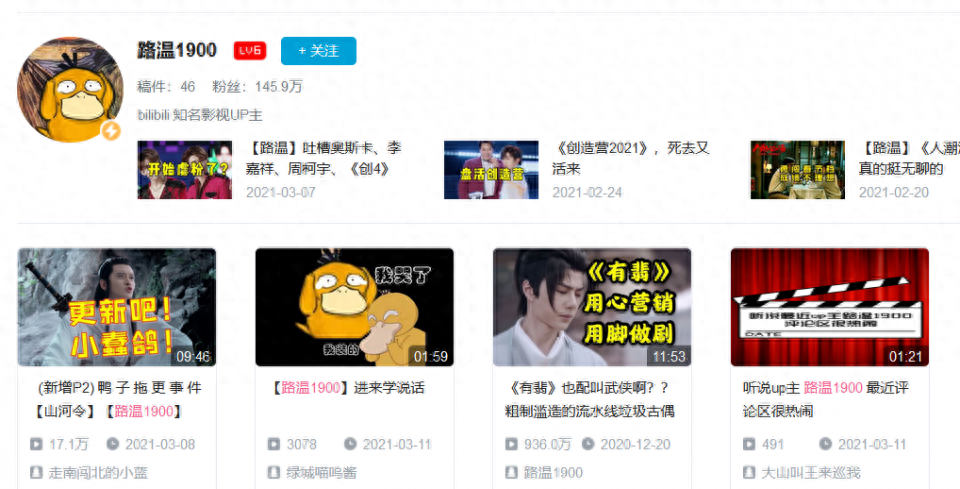Follow 路温1900 with the 关注 button
960x489 pixels.
318,51
